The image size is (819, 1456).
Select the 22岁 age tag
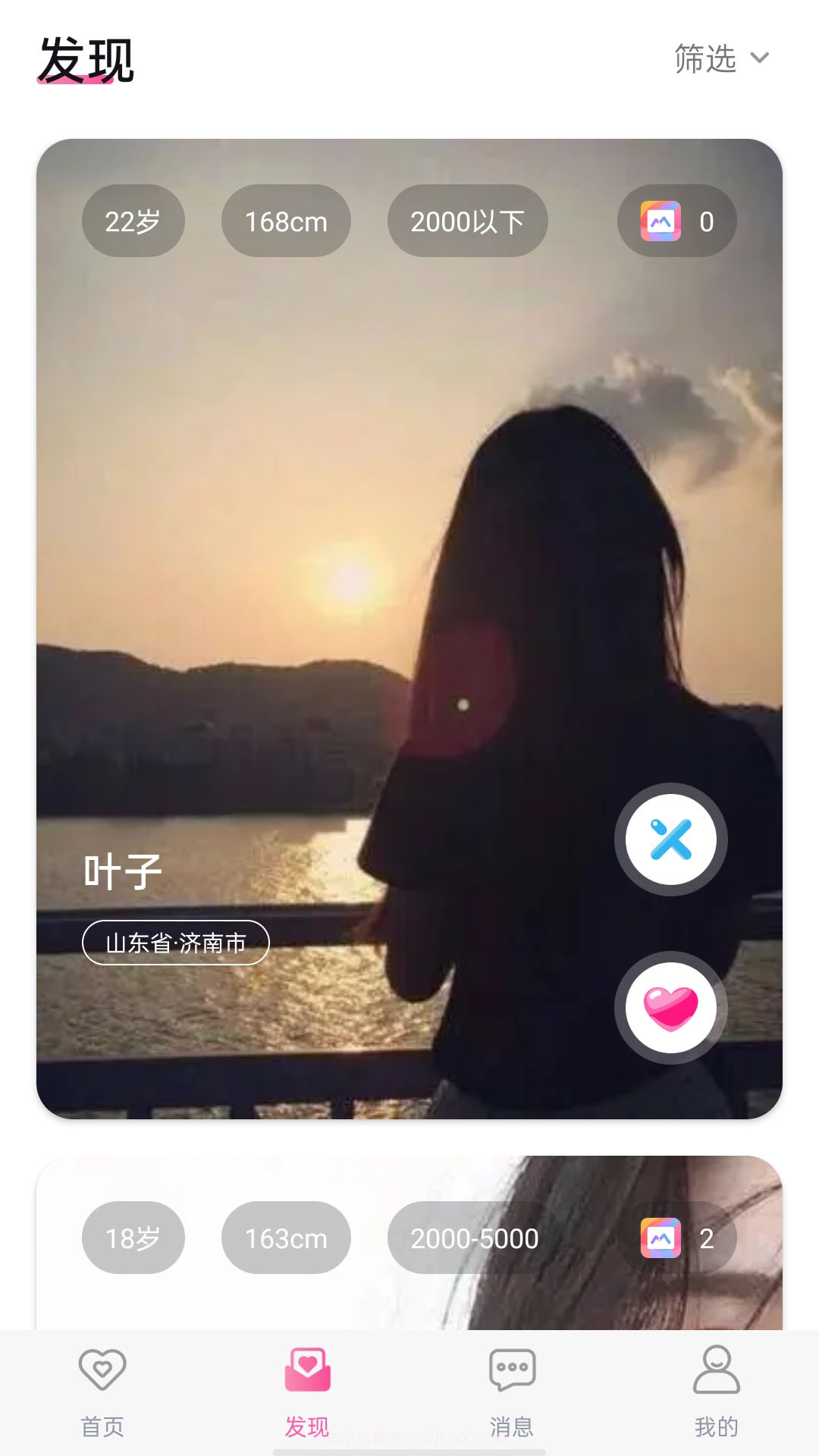[x=133, y=221]
